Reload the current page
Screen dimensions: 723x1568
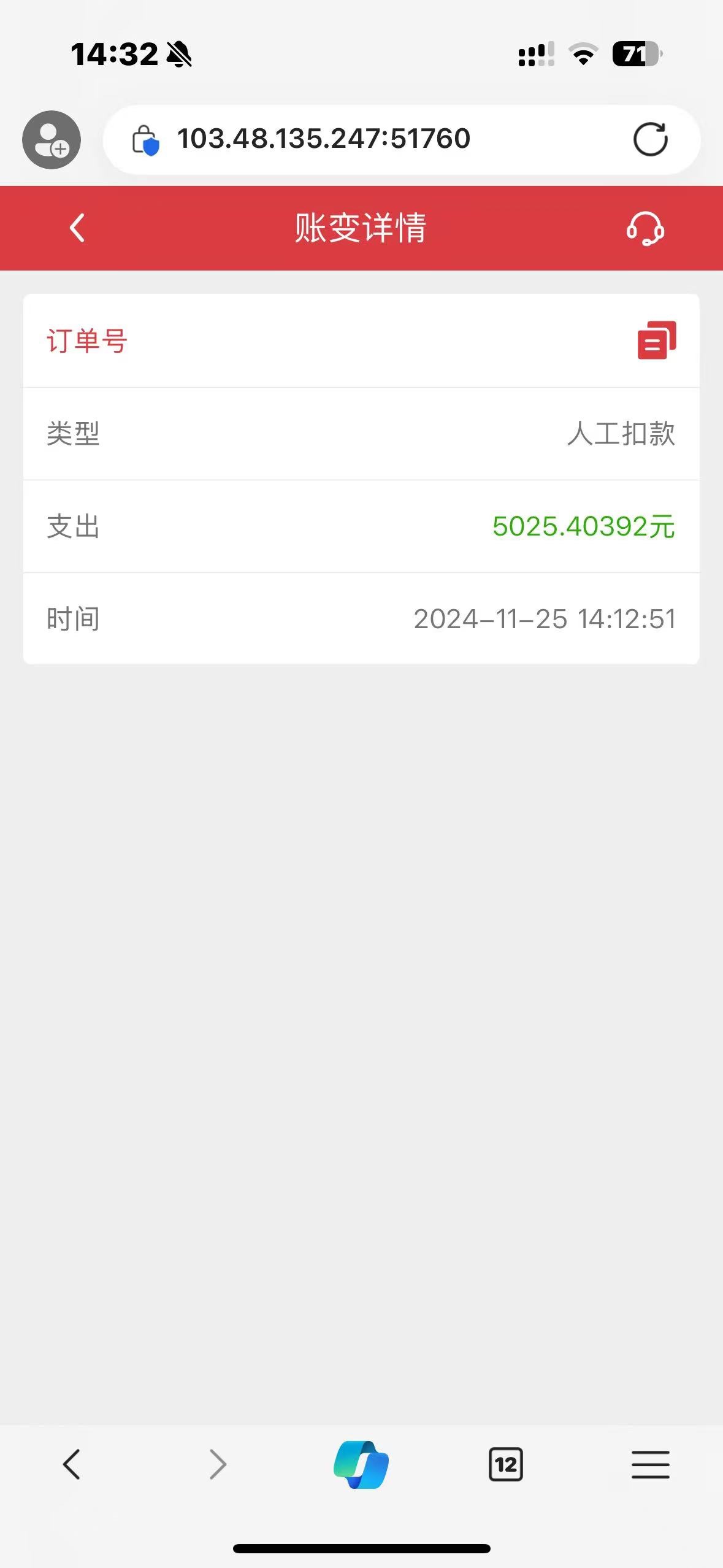[650, 140]
